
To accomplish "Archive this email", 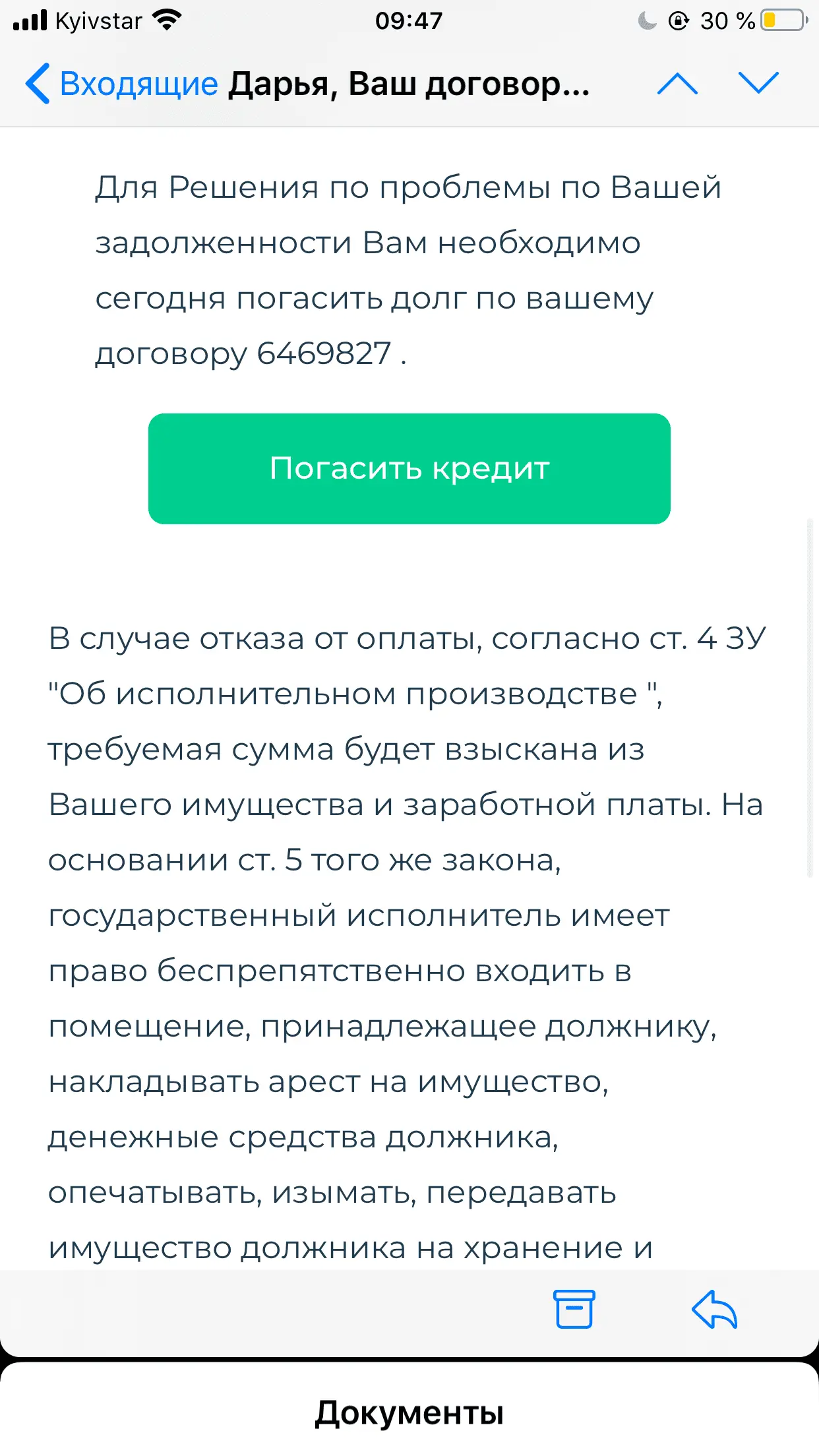I will 574,1309.
